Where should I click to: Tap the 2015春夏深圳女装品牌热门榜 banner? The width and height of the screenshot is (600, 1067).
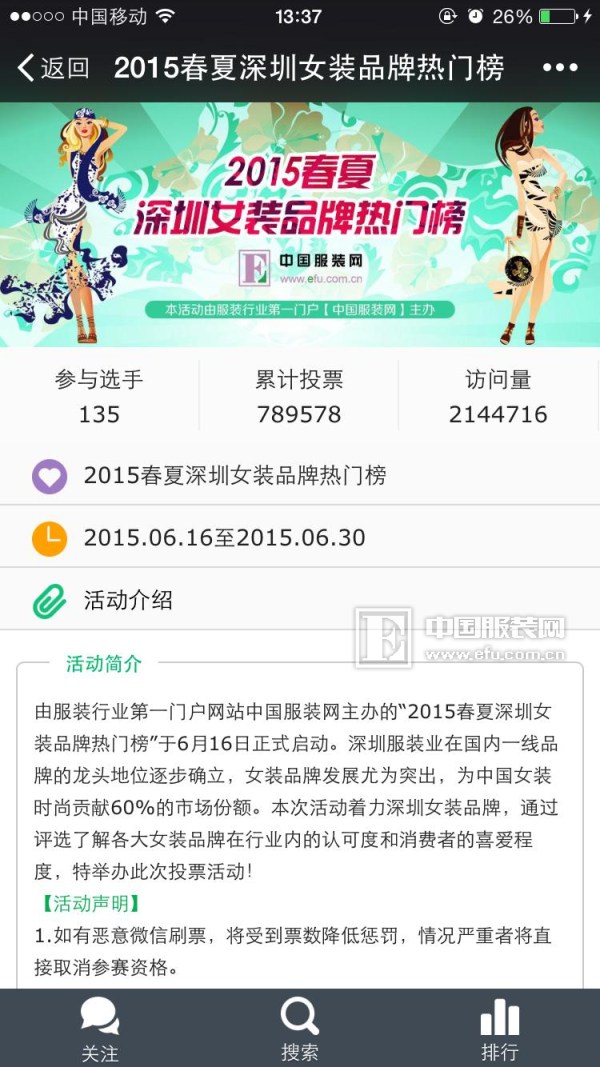300,225
